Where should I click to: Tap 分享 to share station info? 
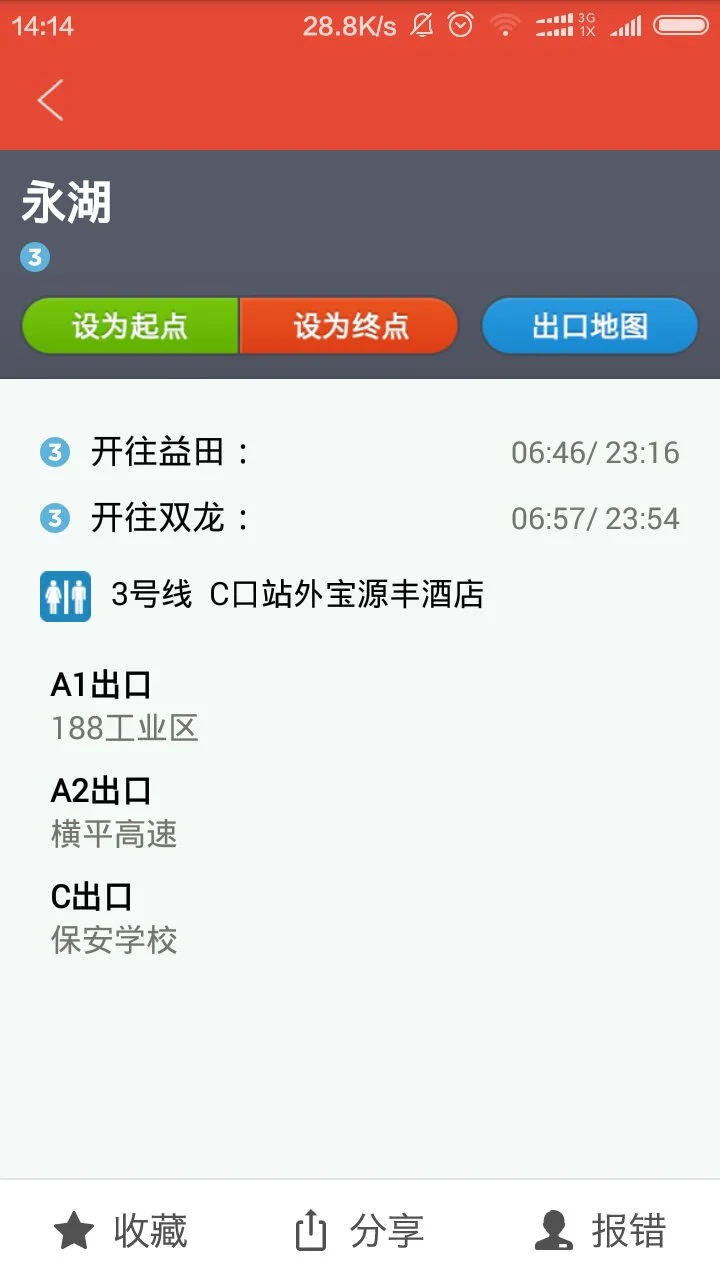388,1232
